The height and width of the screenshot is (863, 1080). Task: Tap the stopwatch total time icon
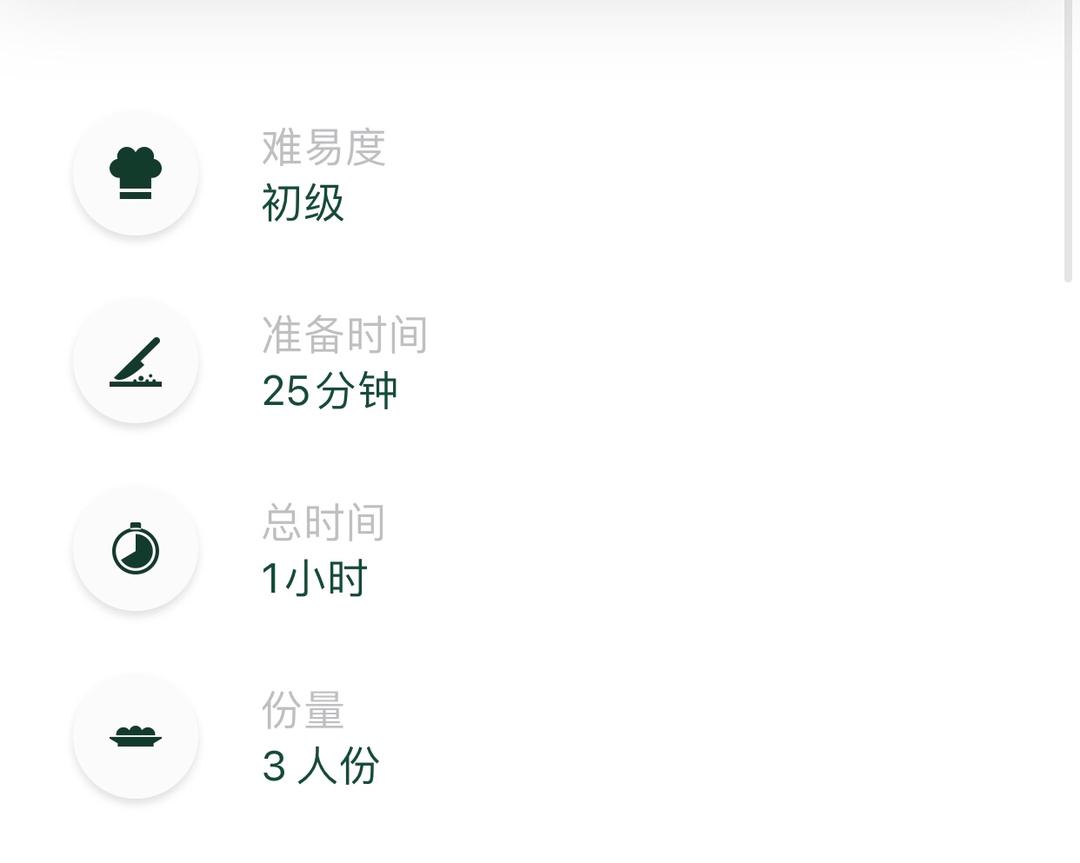[135, 549]
